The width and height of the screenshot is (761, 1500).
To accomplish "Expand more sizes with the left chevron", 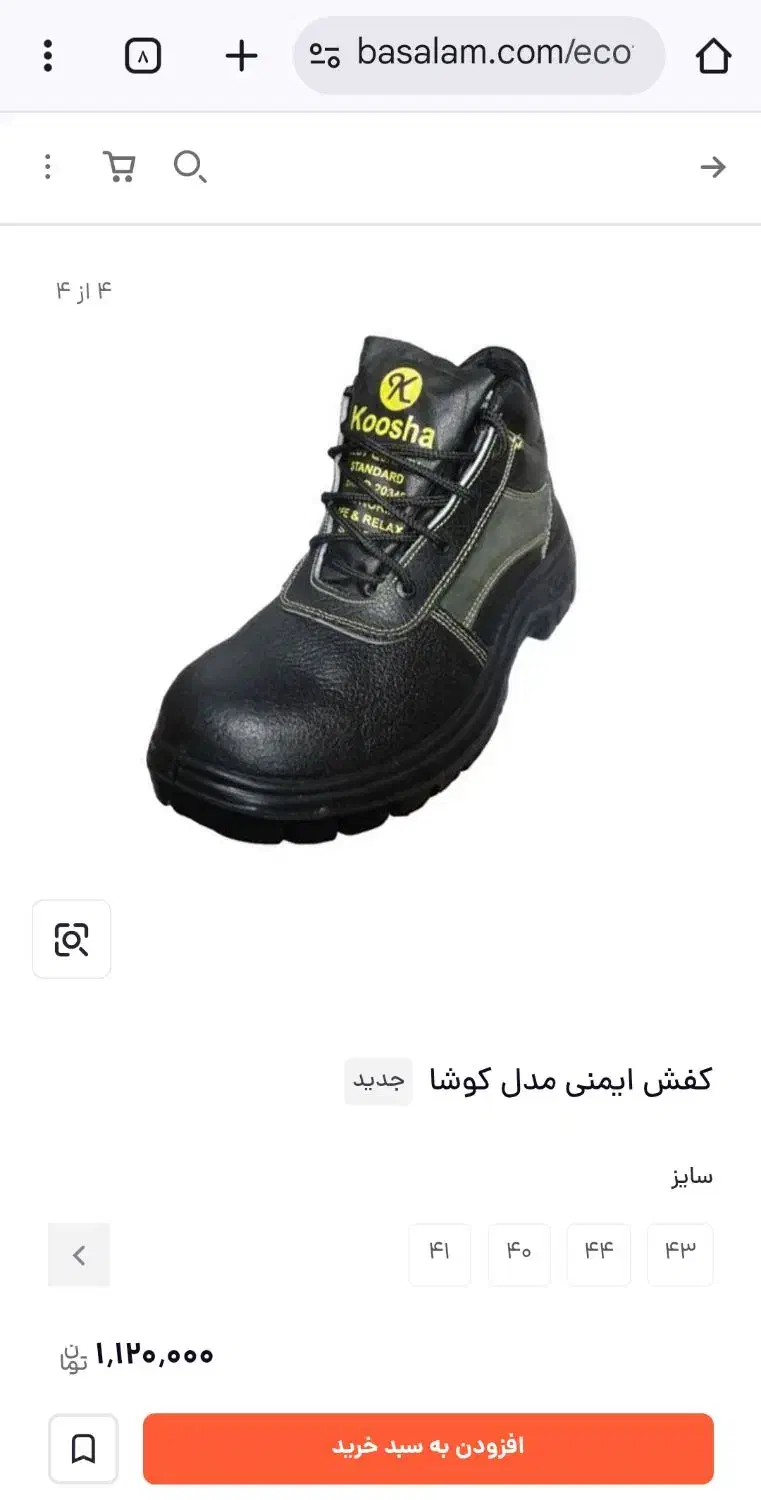I will point(79,1255).
